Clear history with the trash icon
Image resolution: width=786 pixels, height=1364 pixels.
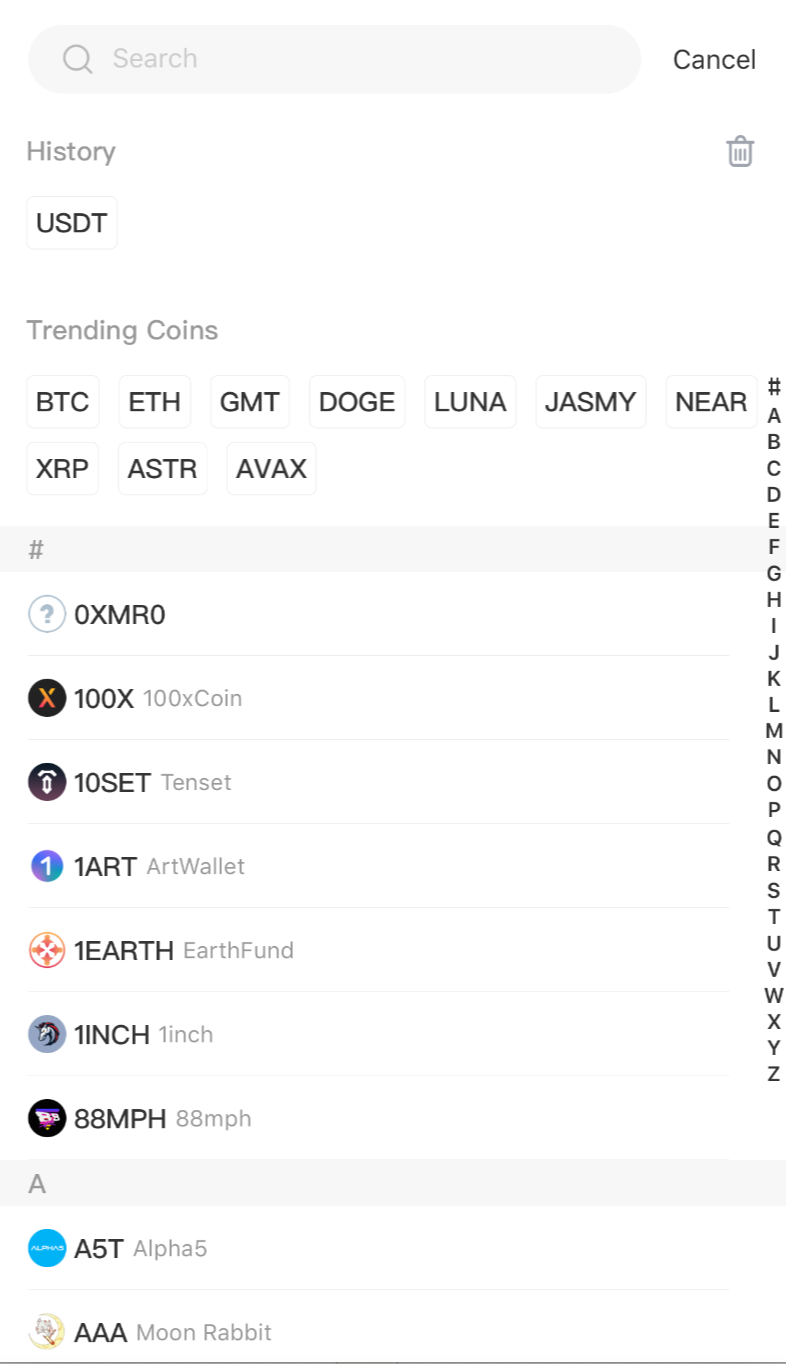tap(740, 151)
